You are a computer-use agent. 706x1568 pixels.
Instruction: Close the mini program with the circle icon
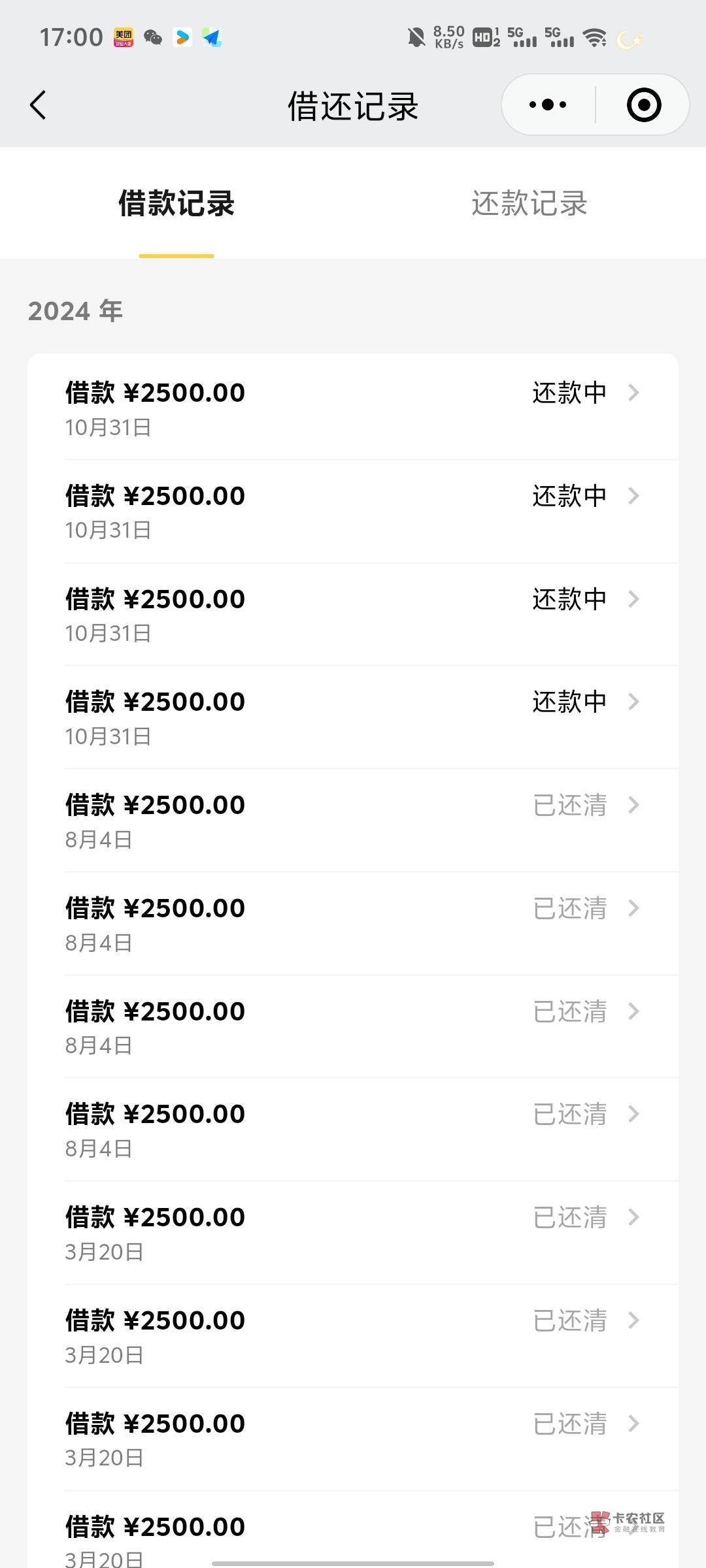(x=643, y=105)
